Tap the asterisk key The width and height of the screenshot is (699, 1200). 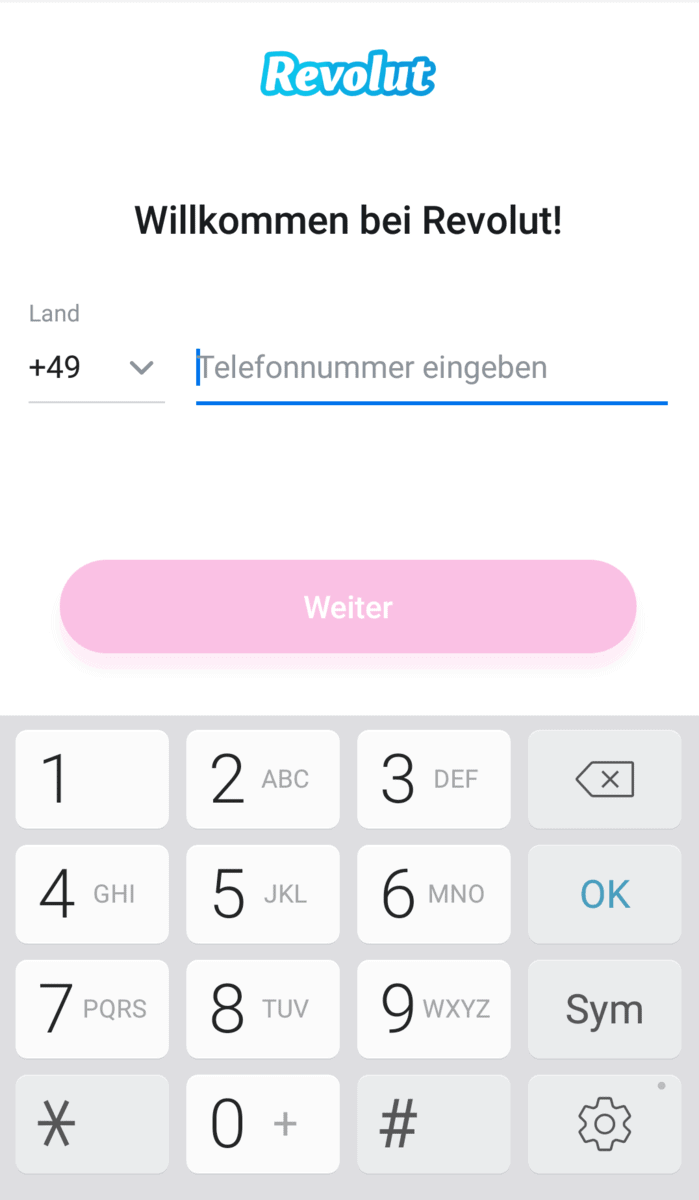[92, 1124]
